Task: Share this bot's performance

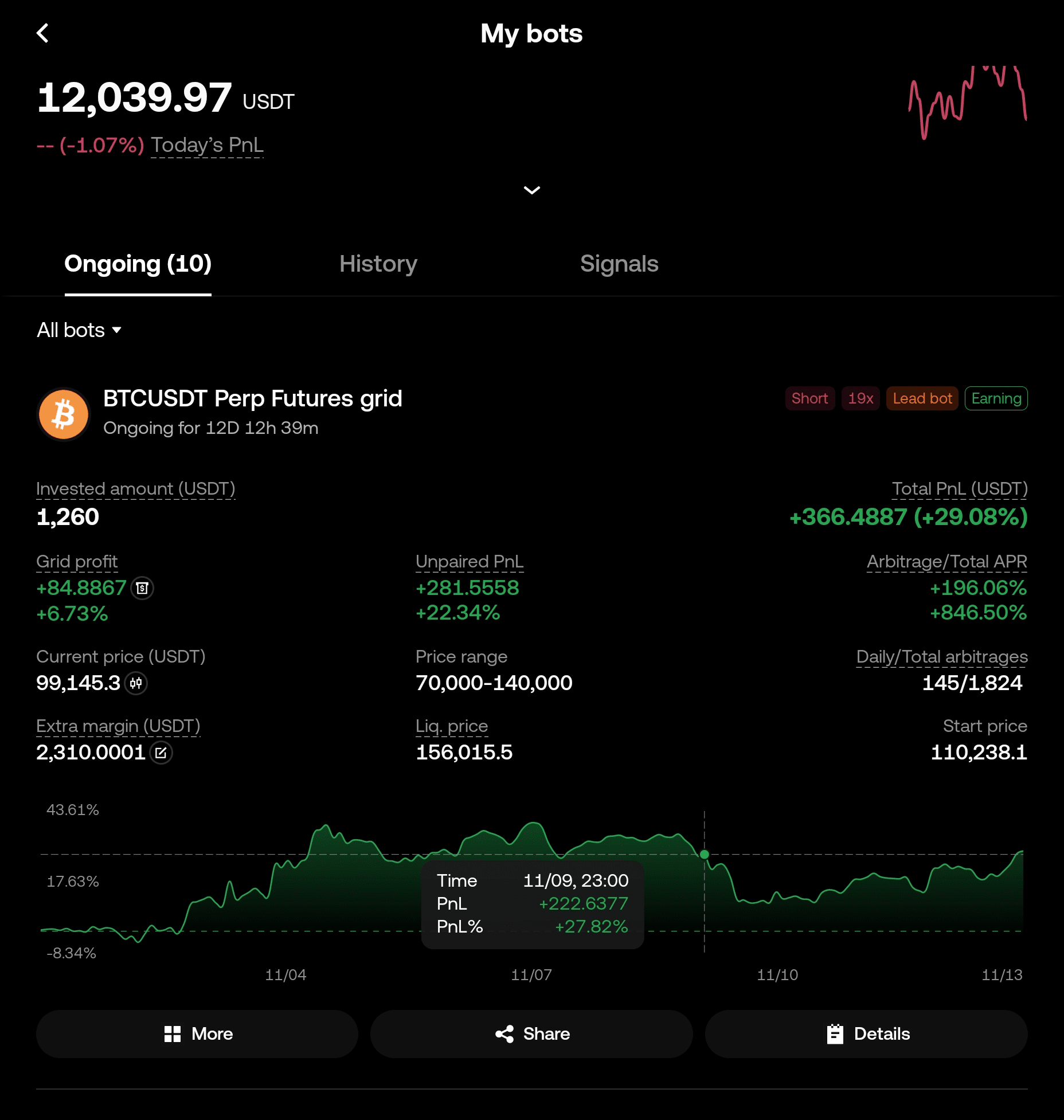Action: point(531,1034)
